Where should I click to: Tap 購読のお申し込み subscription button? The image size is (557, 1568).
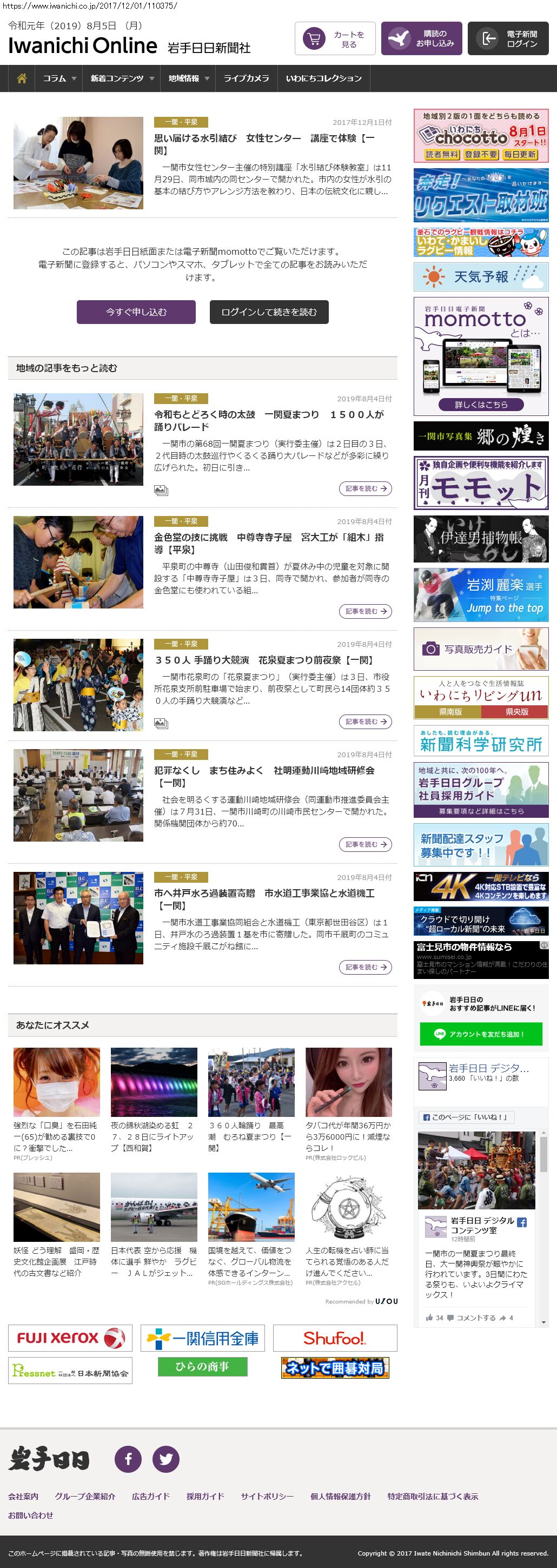coord(421,39)
